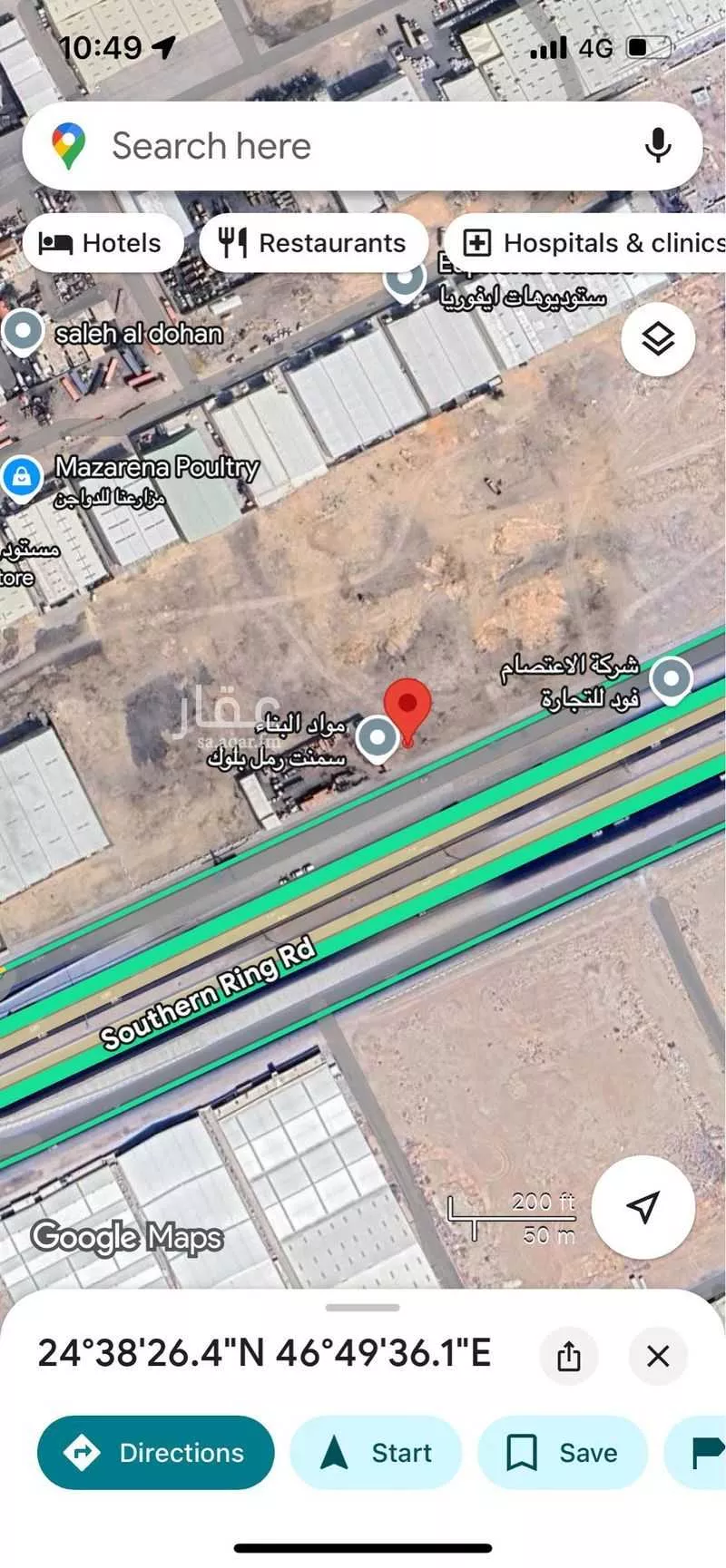726x1568 pixels.
Task: Start voice search with the microphone
Action: [x=658, y=146]
